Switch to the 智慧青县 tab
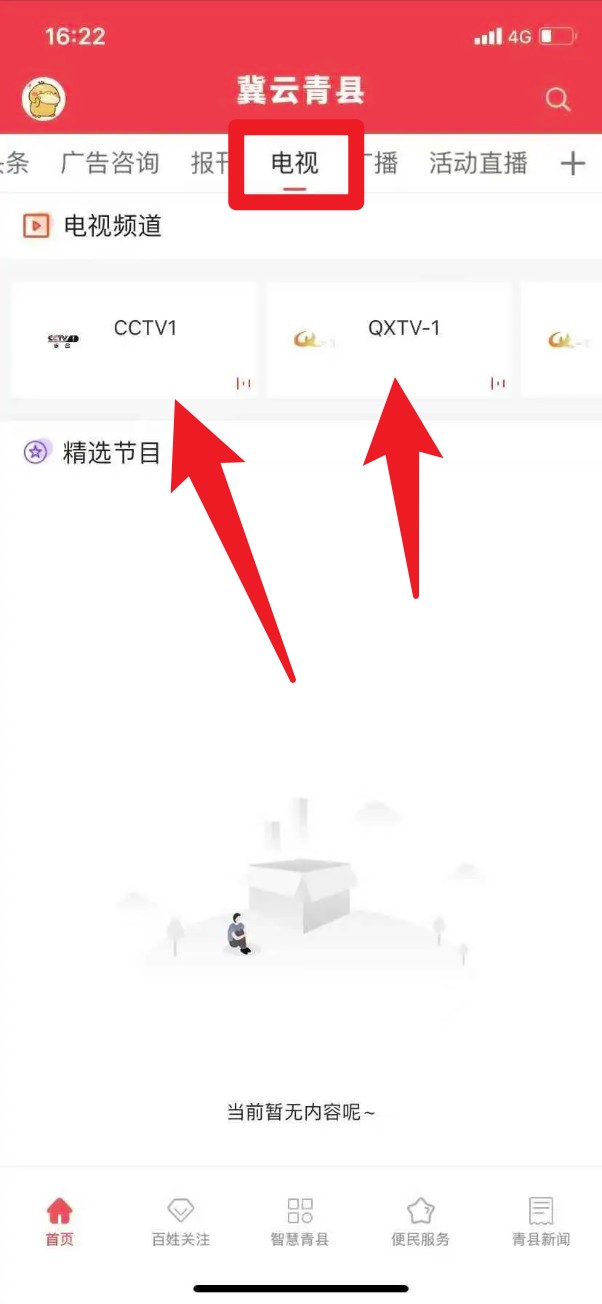602x1304 pixels. (299, 1222)
